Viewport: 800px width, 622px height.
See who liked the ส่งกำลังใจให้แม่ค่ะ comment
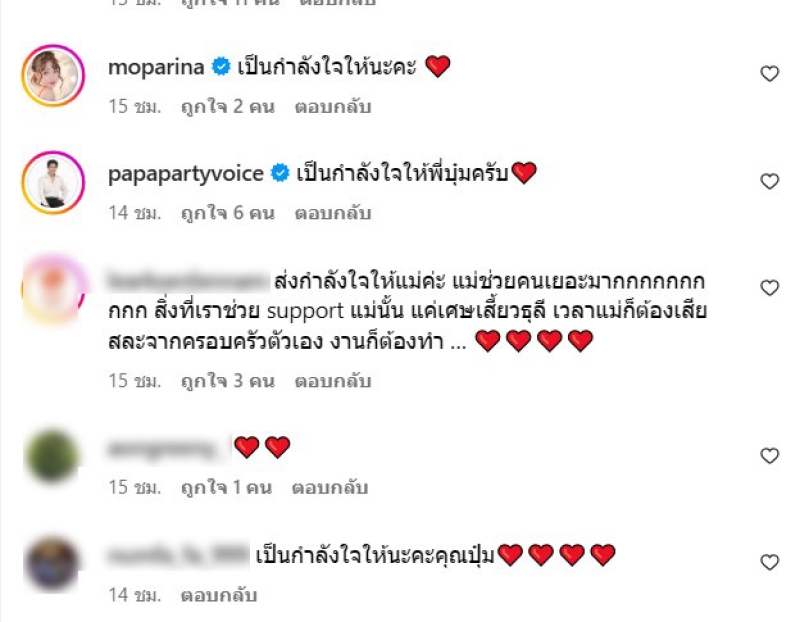pos(227,381)
